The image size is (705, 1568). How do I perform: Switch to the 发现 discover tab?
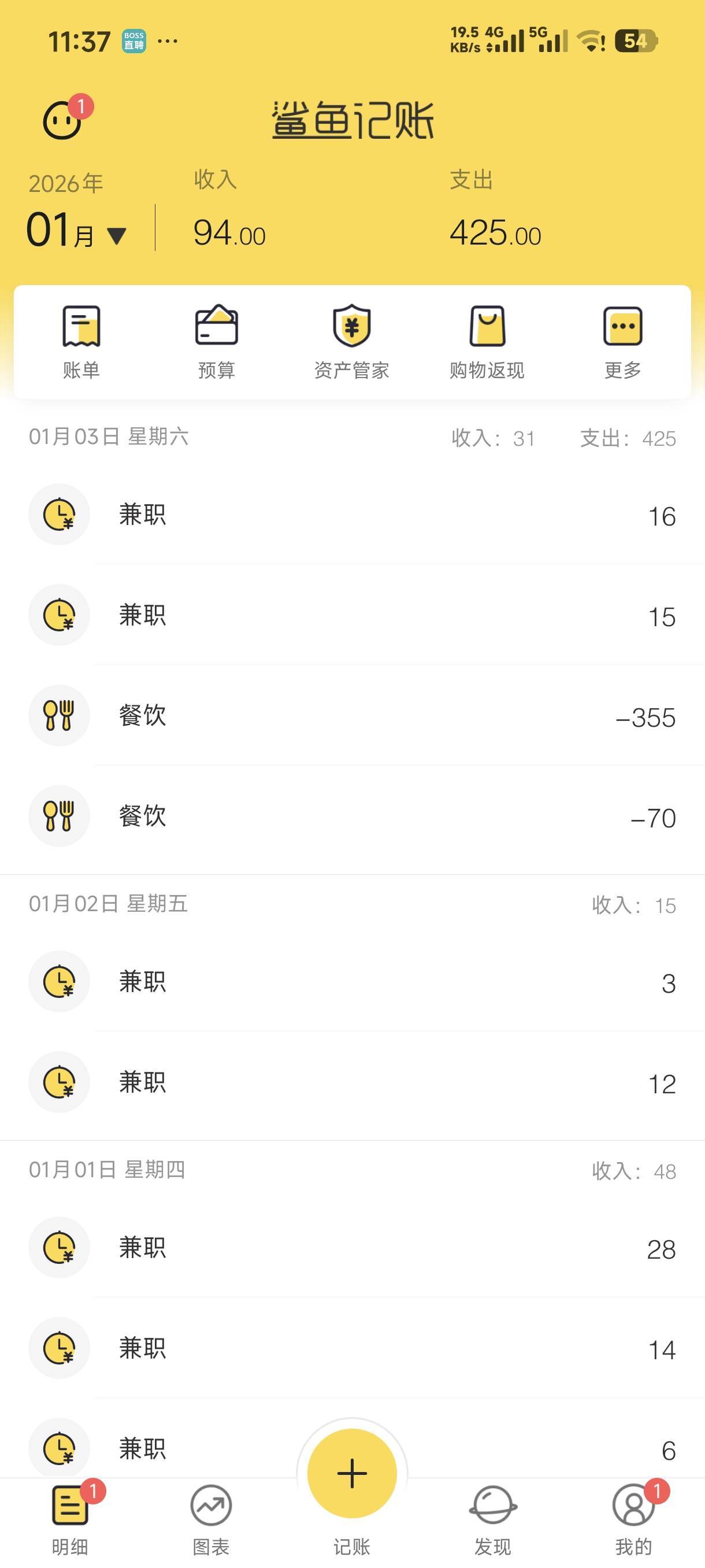click(493, 1519)
